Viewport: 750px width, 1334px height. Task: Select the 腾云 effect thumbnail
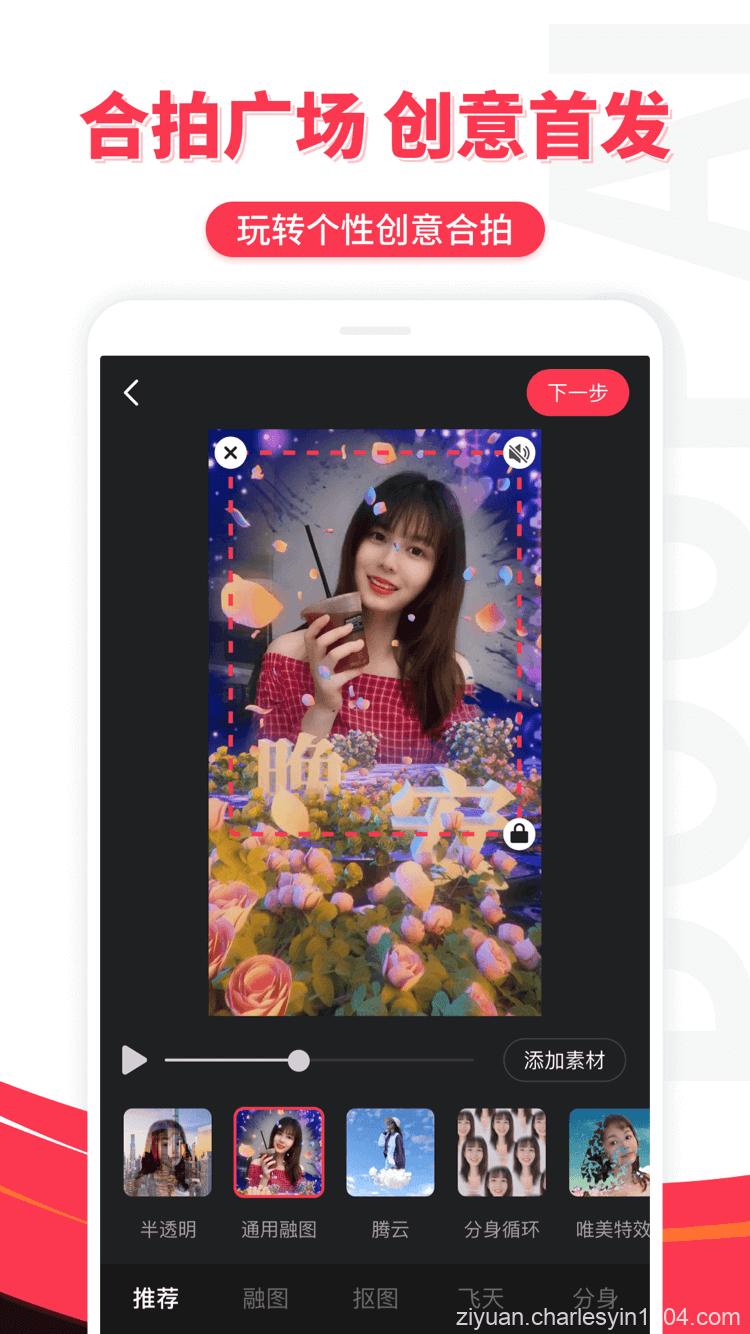coord(389,1152)
